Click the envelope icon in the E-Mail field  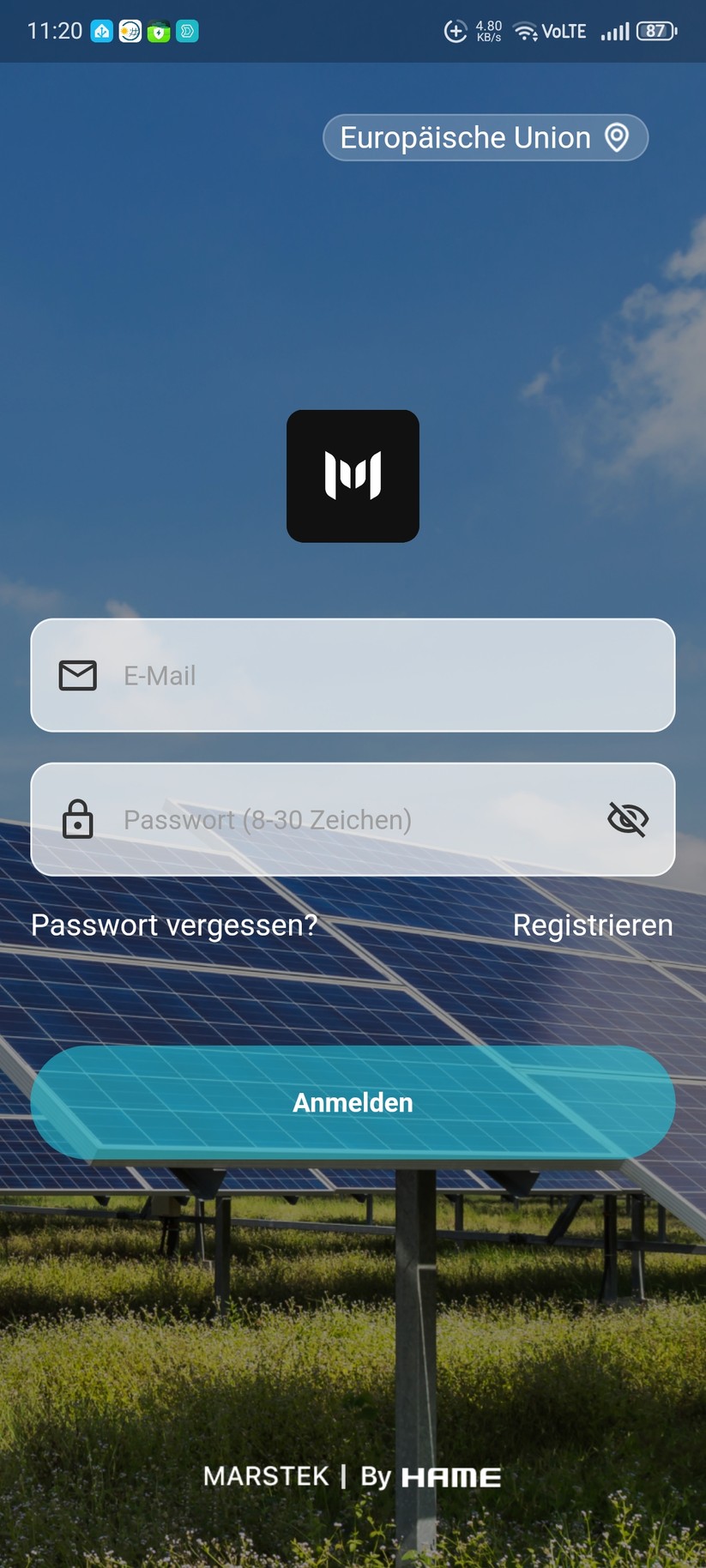click(x=77, y=676)
